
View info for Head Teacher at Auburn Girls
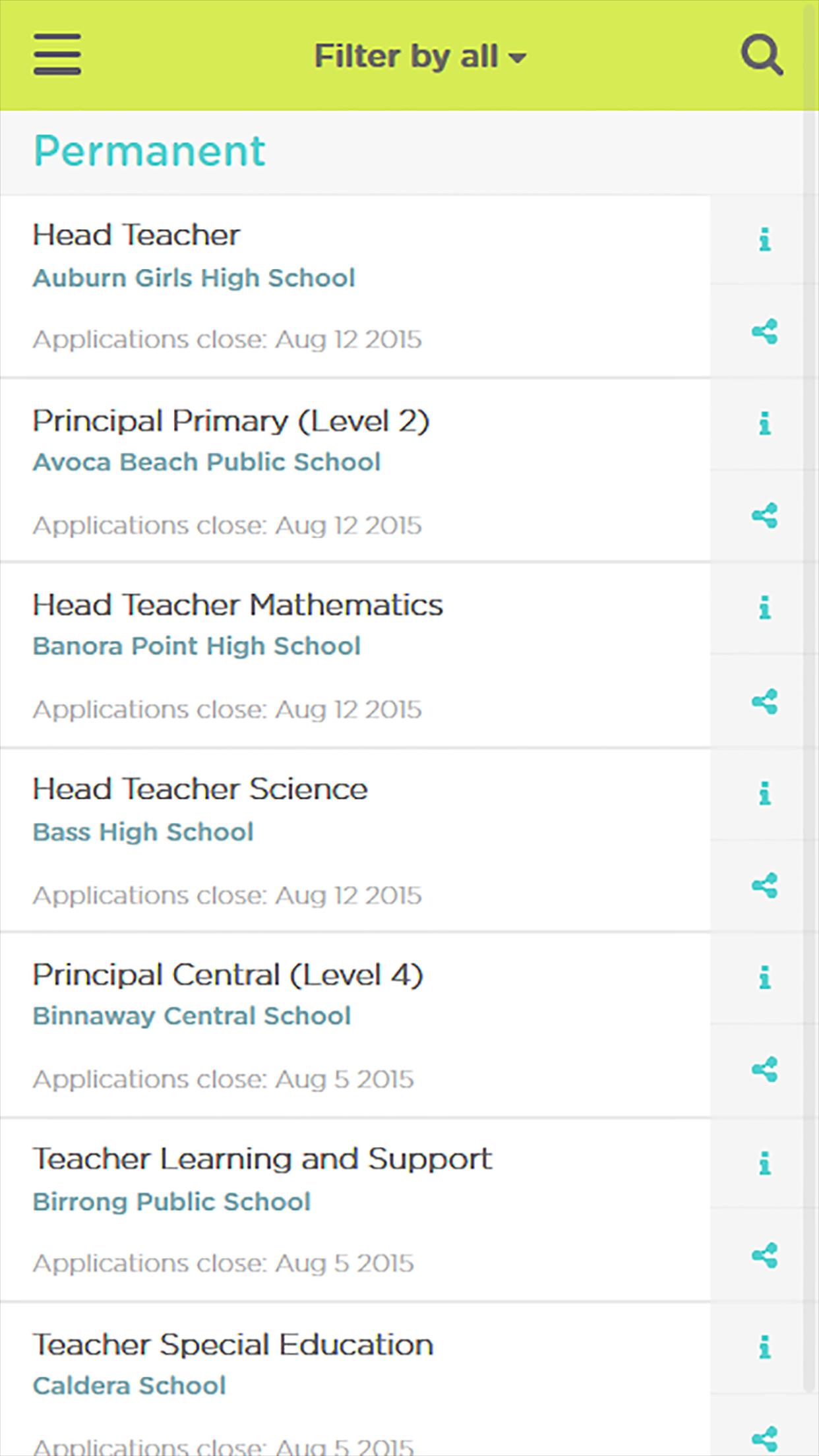point(763,239)
